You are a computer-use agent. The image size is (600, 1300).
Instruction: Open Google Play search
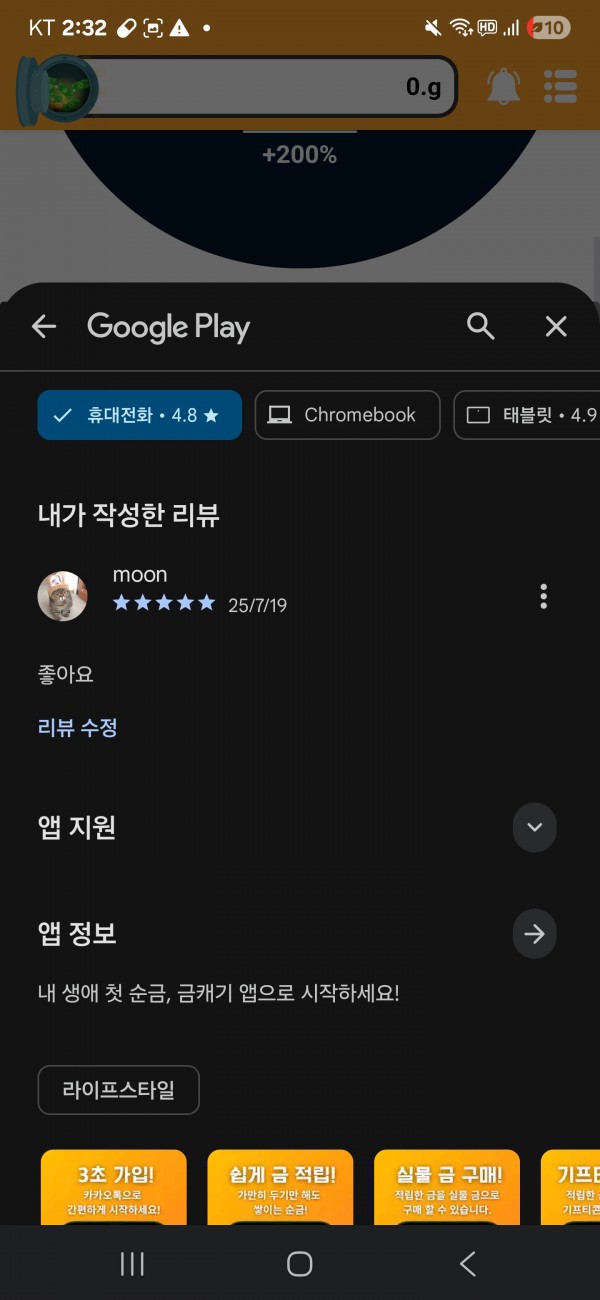coord(481,326)
